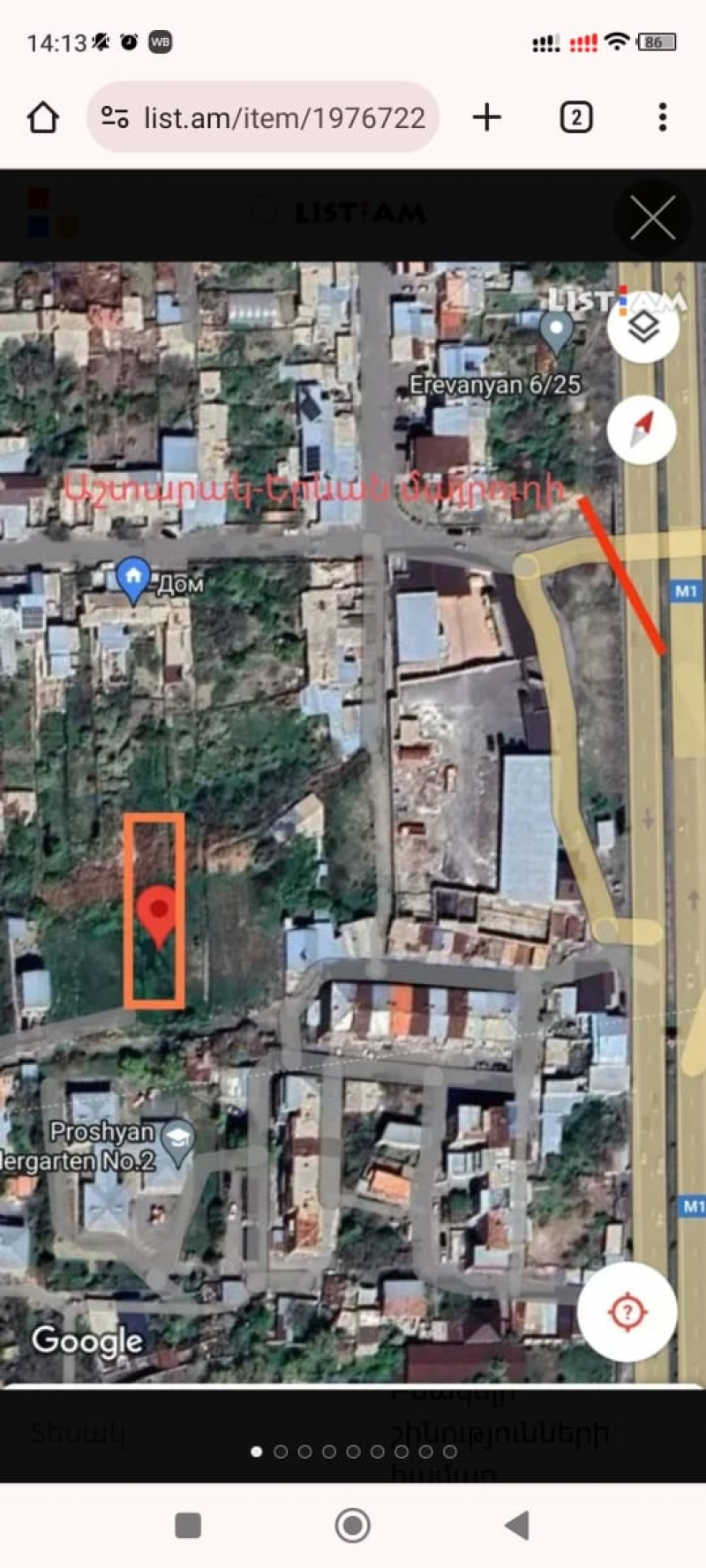The width and height of the screenshot is (706, 1568).
Task: Jump to the second gallery image dot
Action: coord(281,1452)
